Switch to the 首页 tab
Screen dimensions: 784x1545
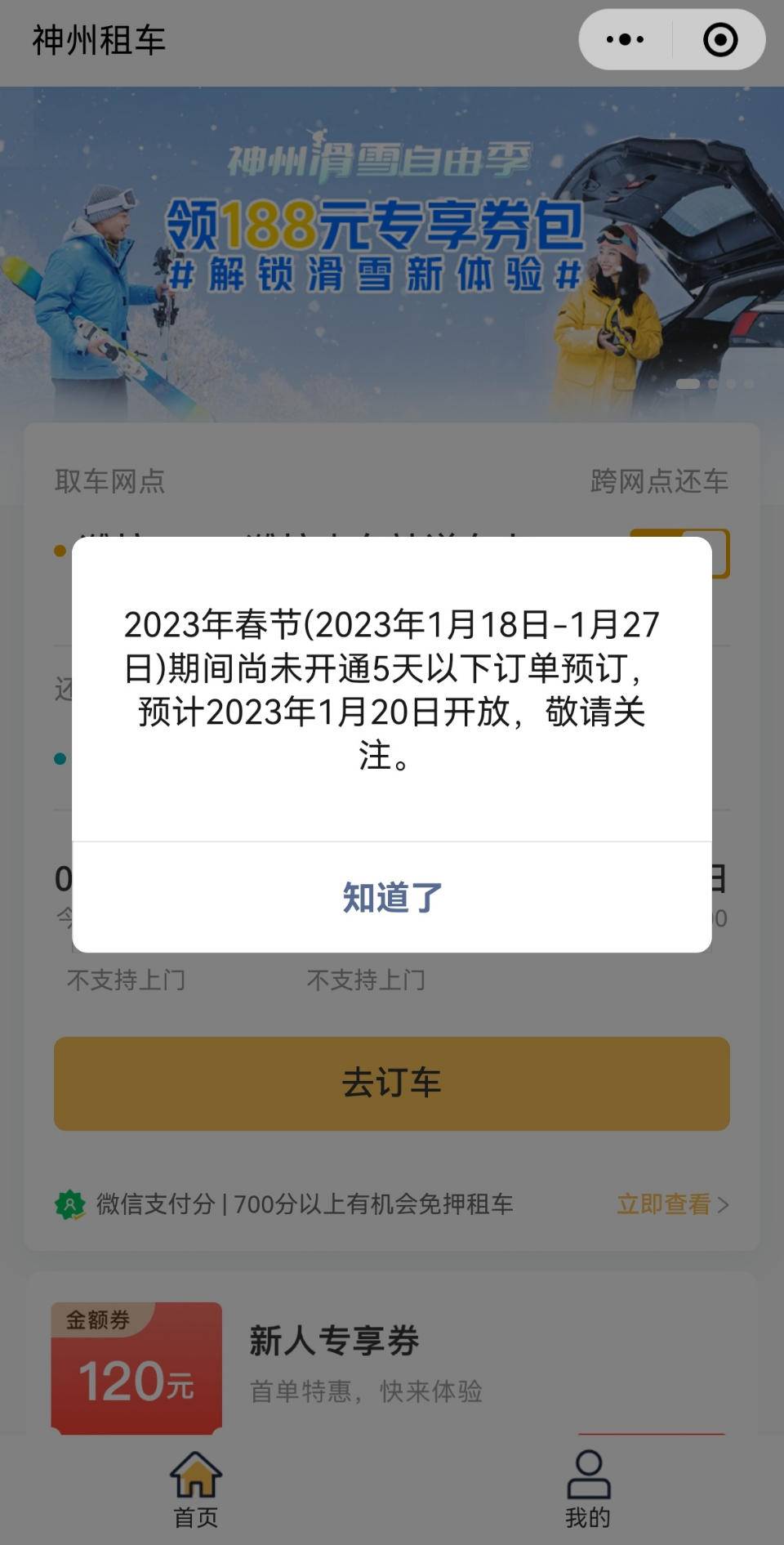click(196, 1489)
